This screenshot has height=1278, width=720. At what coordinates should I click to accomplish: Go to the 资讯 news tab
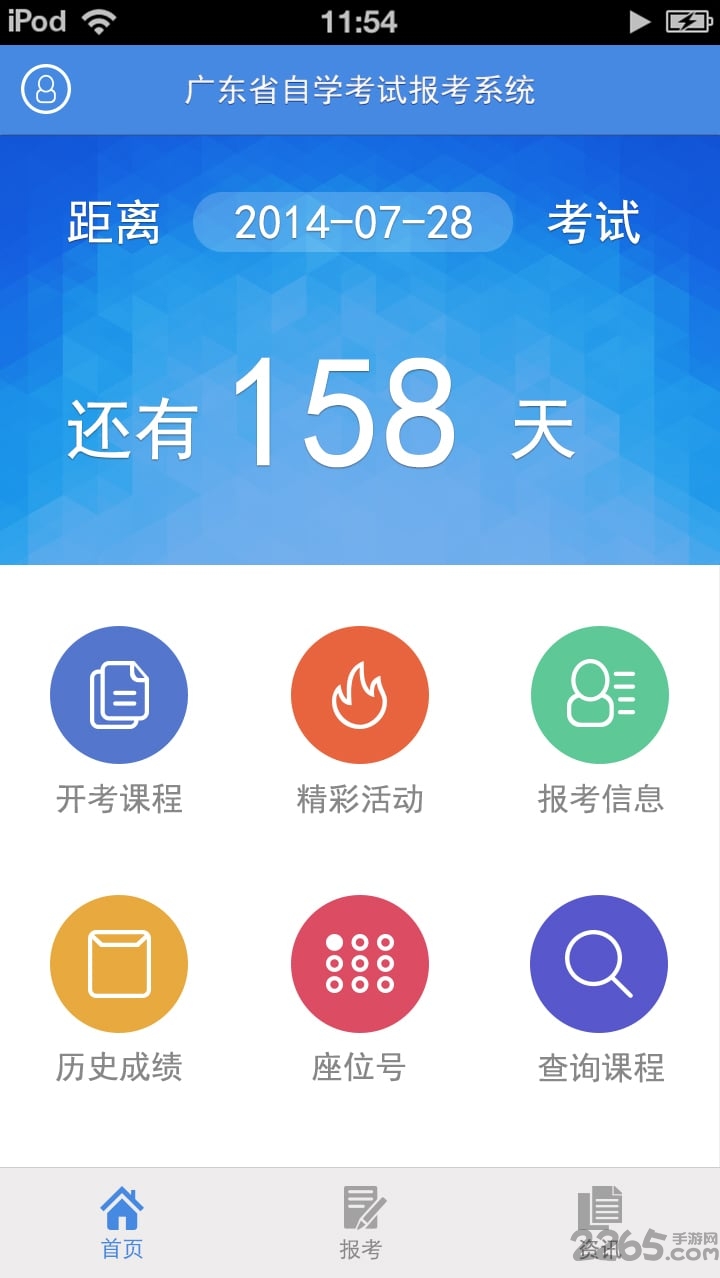pos(600,1222)
